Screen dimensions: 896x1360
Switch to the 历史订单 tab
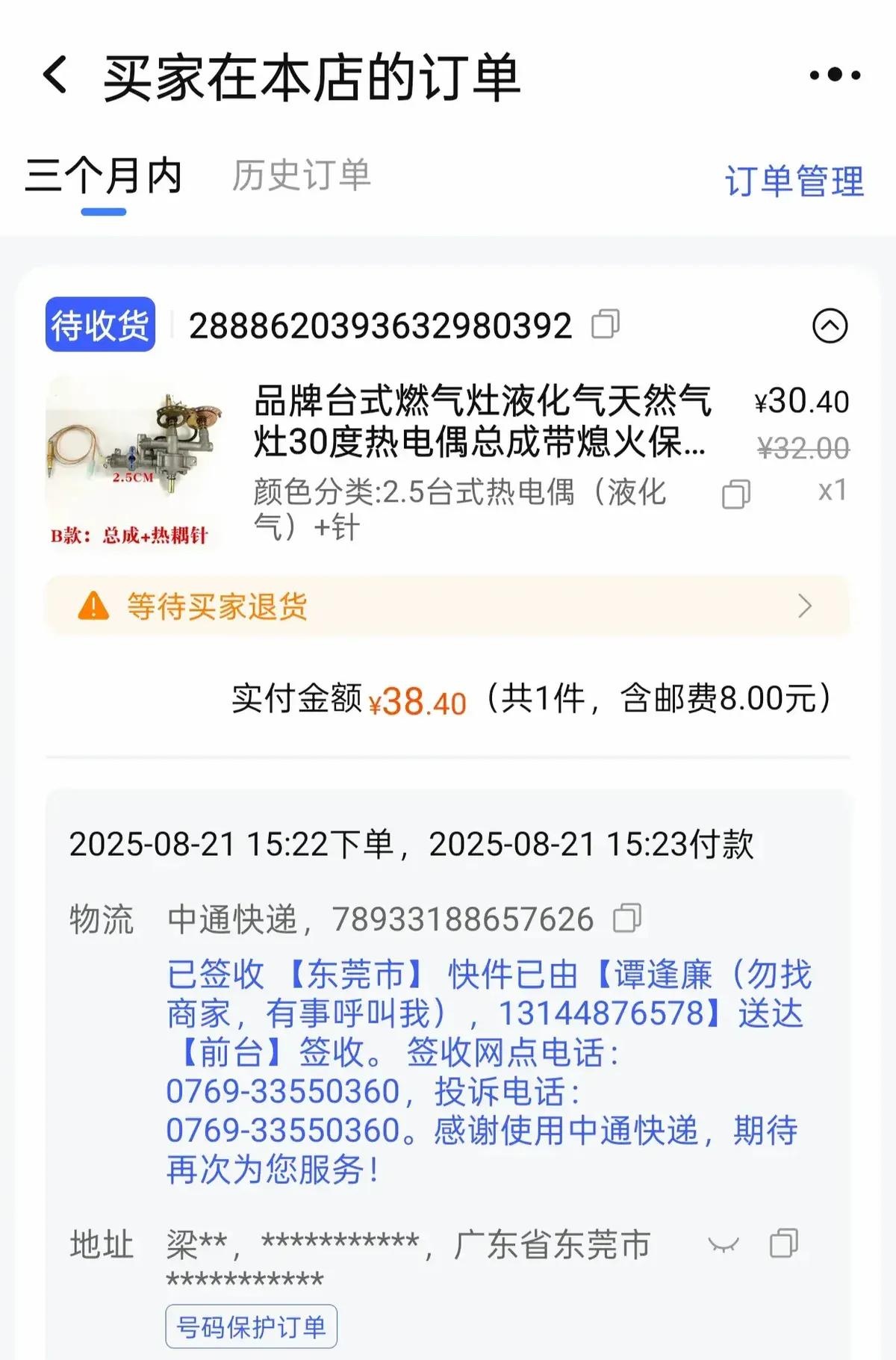(x=301, y=176)
